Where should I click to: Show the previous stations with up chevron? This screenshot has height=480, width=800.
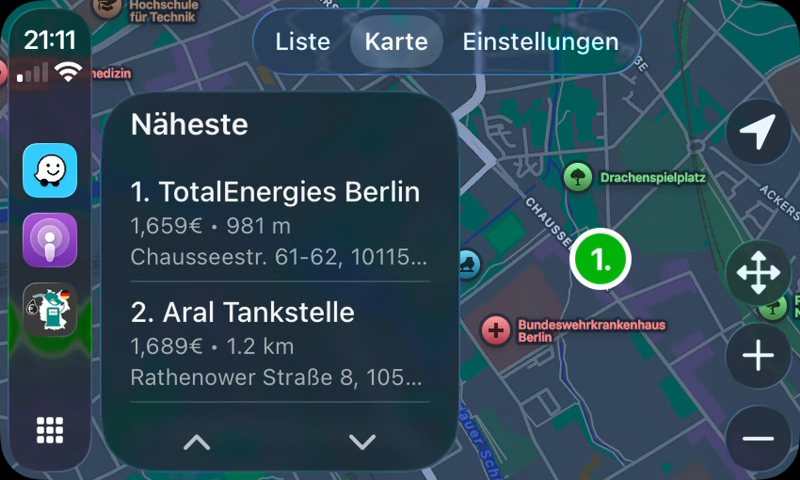point(197,441)
